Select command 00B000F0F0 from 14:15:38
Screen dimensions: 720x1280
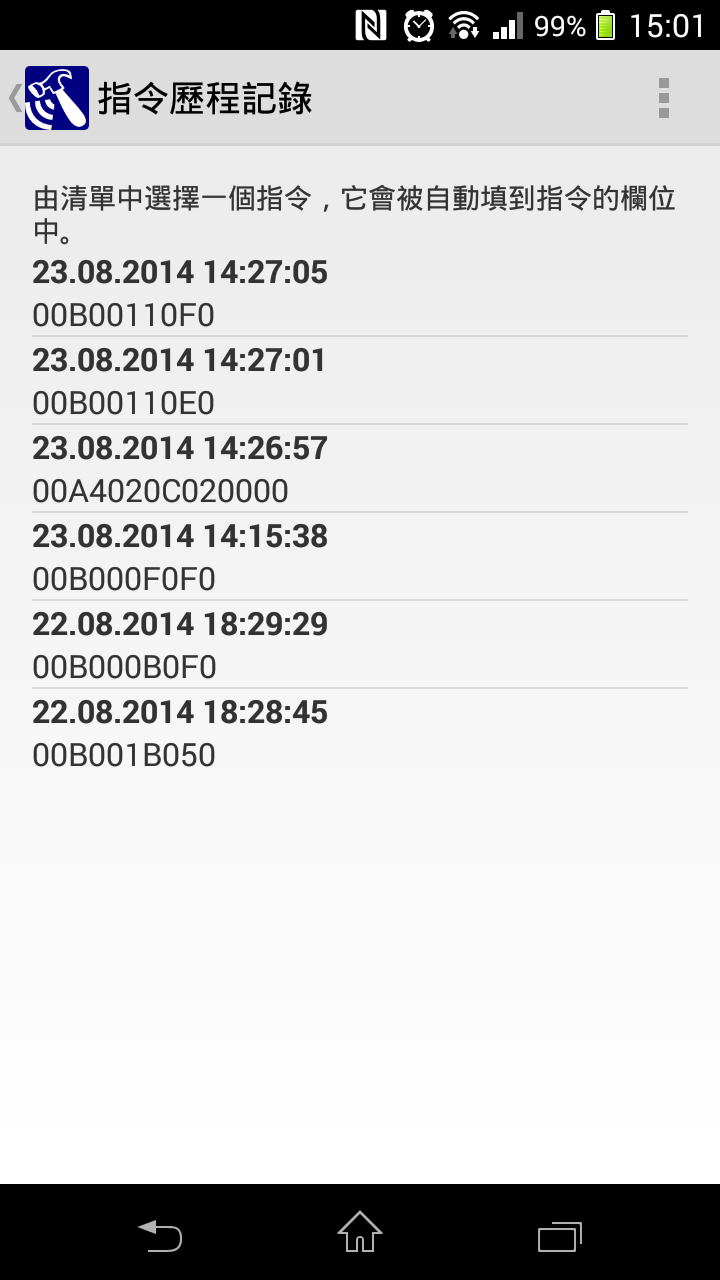[360, 557]
